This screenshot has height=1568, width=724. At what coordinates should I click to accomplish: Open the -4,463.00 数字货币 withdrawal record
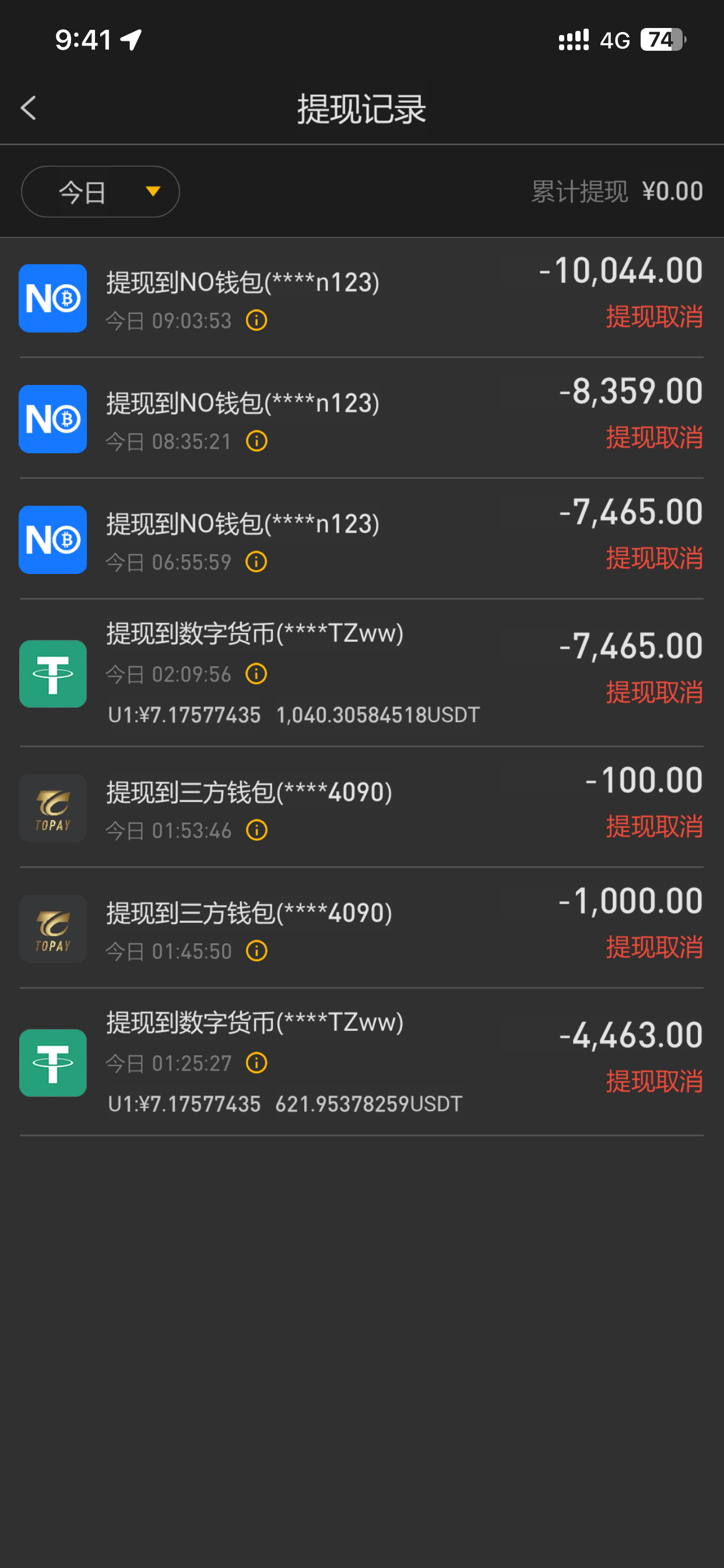tap(361, 1062)
